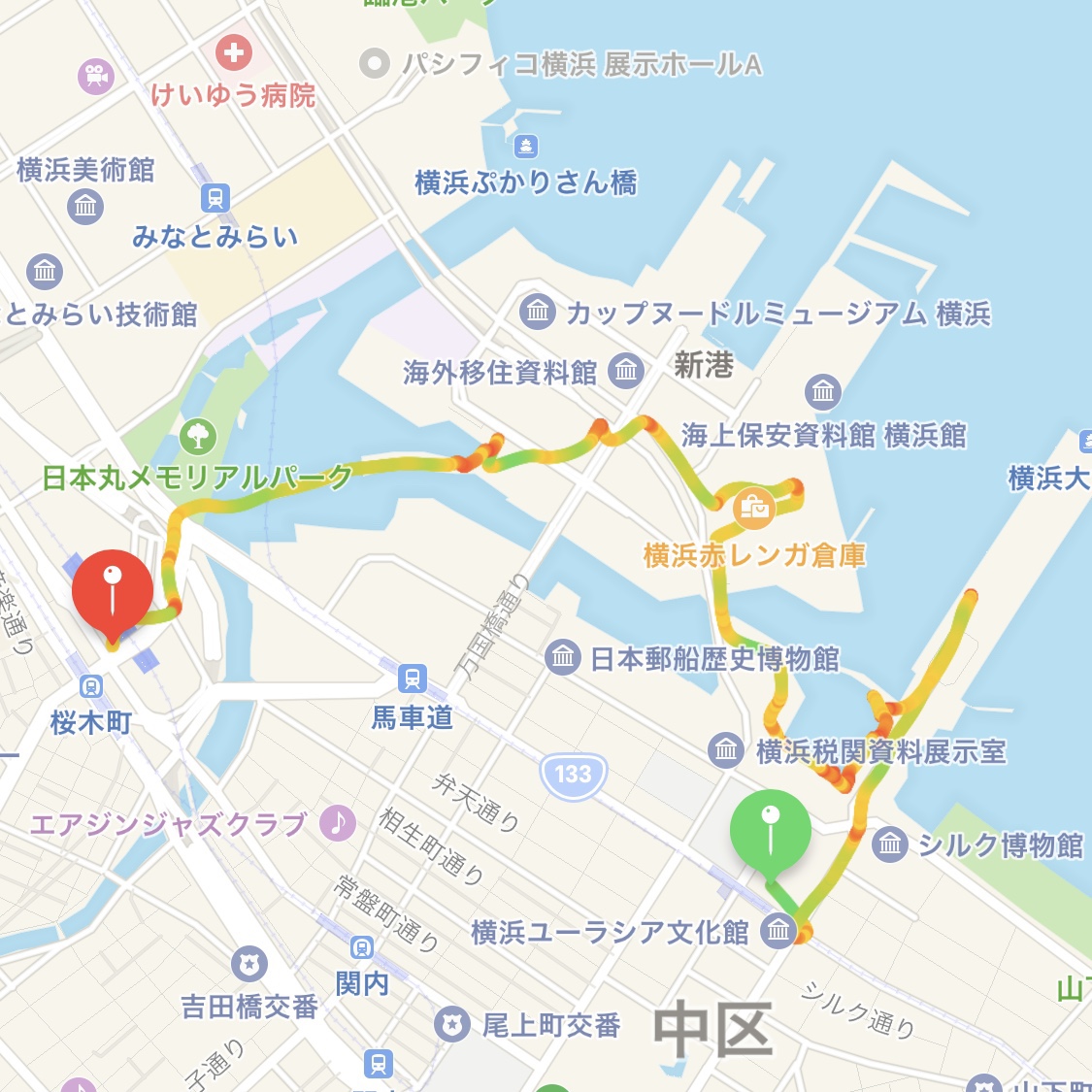Tap the green start-point pin

(771, 830)
